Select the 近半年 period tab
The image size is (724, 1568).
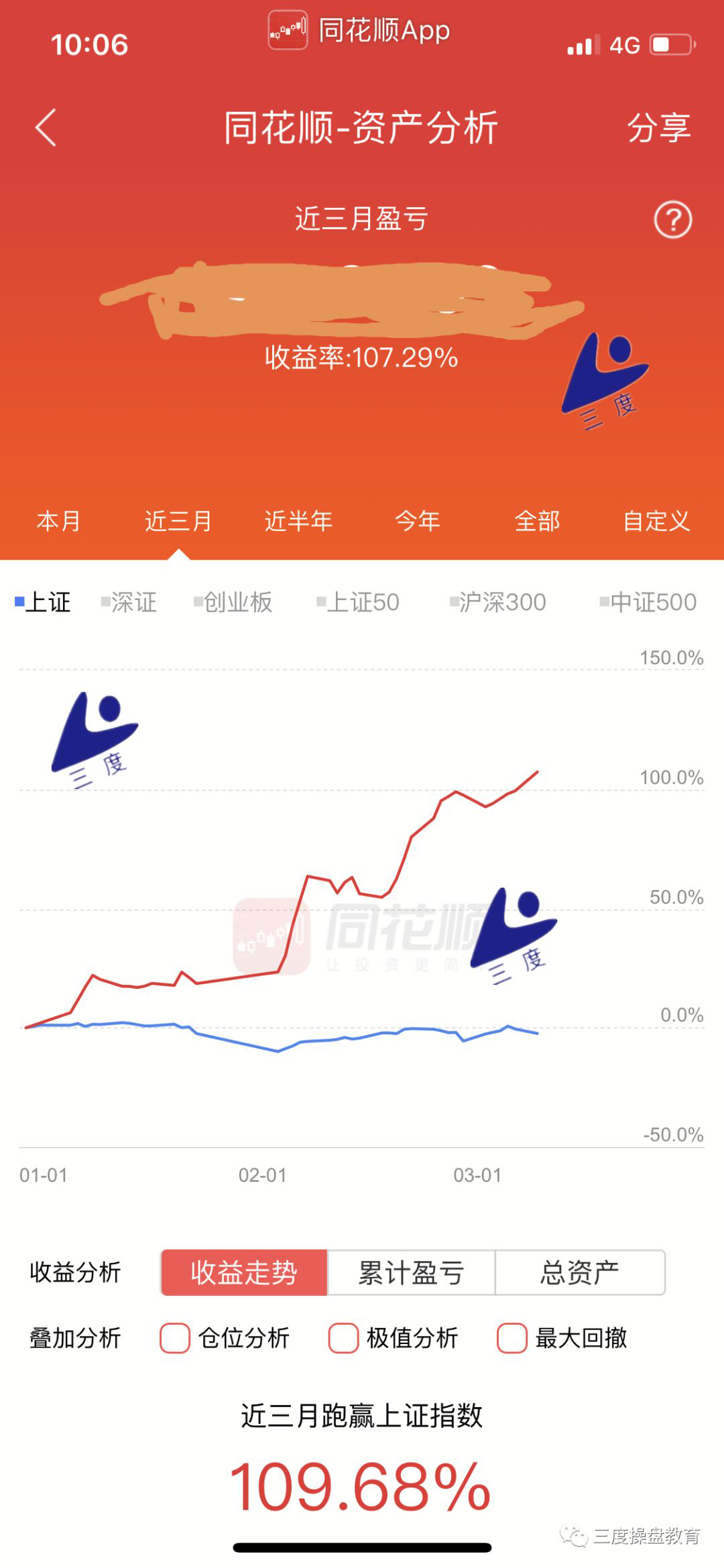pos(298,521)
